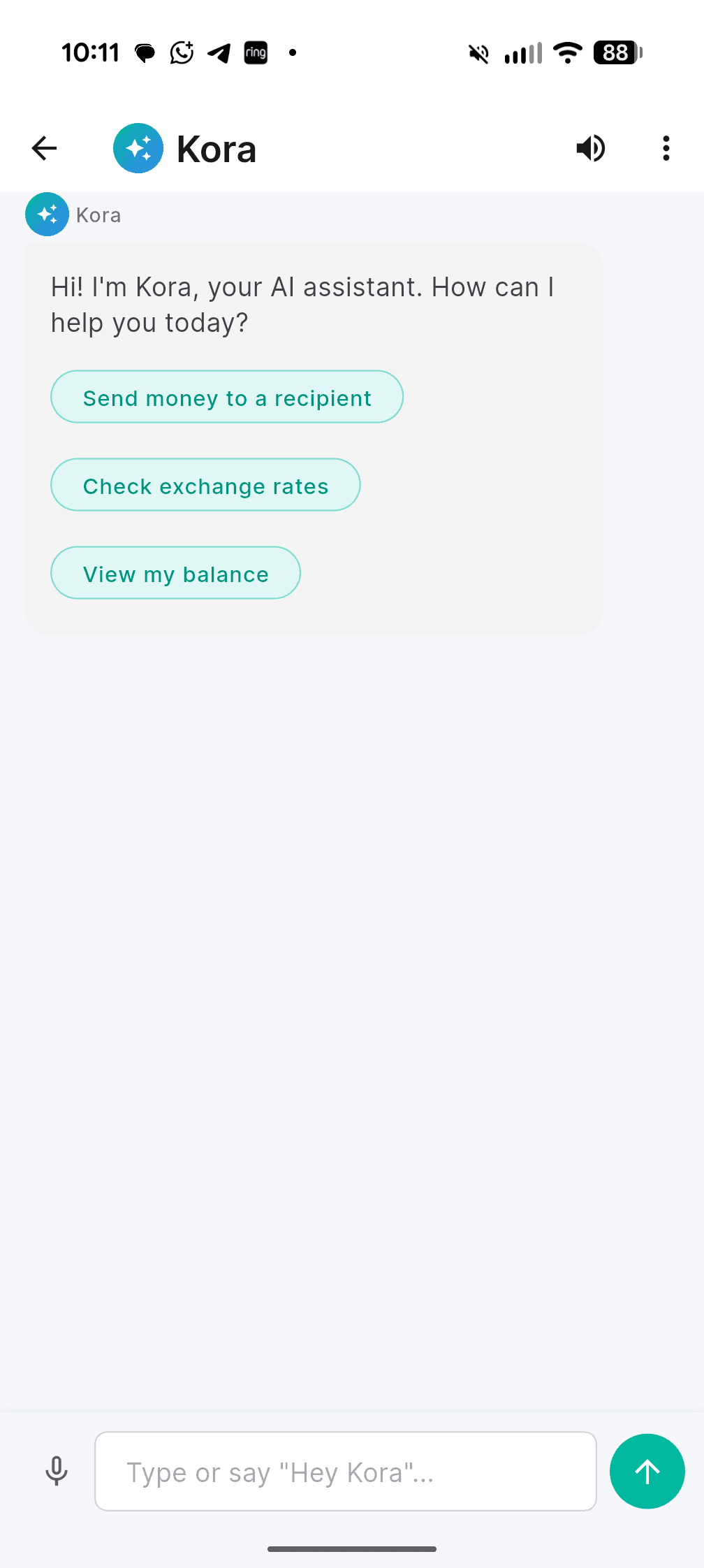Tap the Wi-Fi icon in the status bar
704x1568 pixels.
(x=567, y=52)
